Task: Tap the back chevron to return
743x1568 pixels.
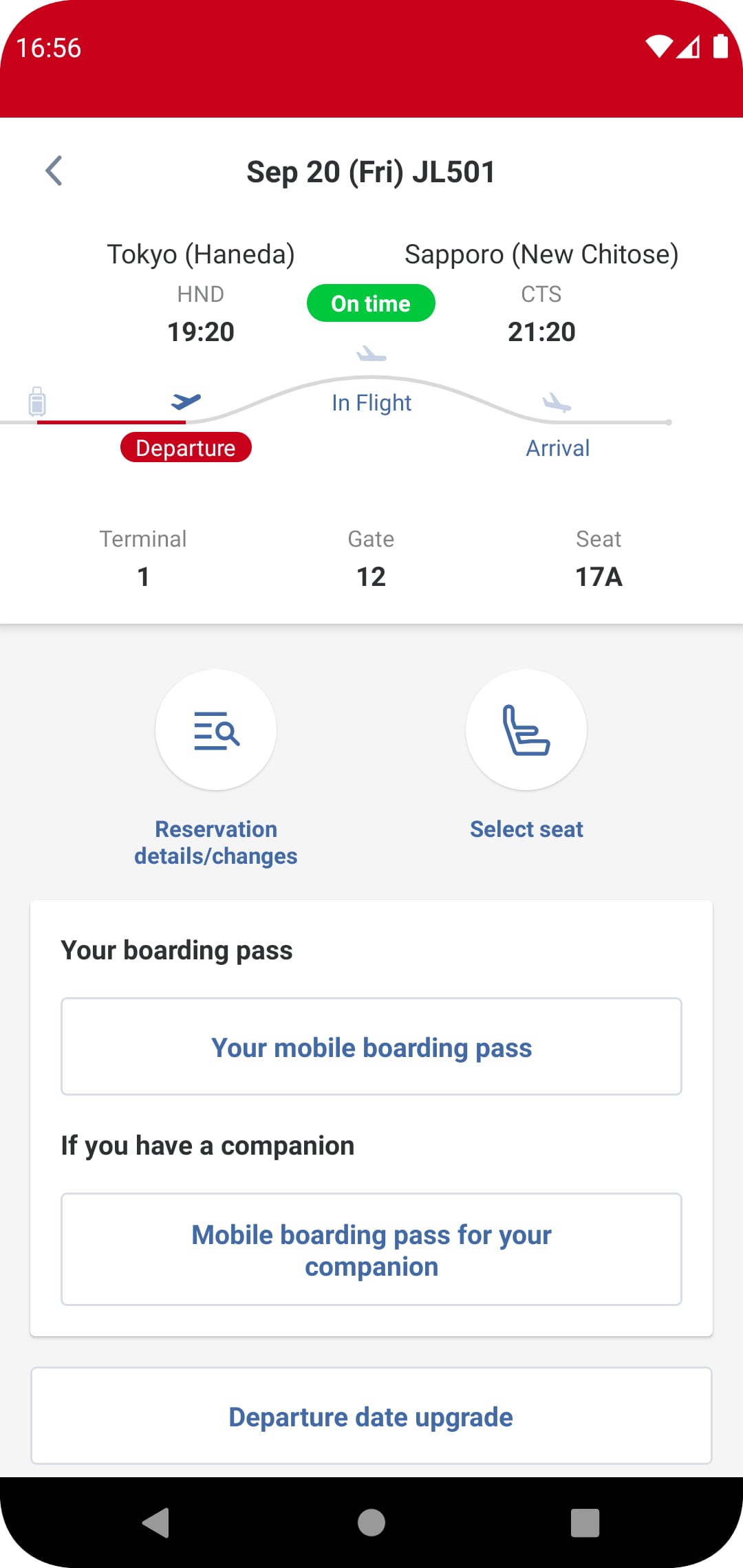Action: pos(55,171)
